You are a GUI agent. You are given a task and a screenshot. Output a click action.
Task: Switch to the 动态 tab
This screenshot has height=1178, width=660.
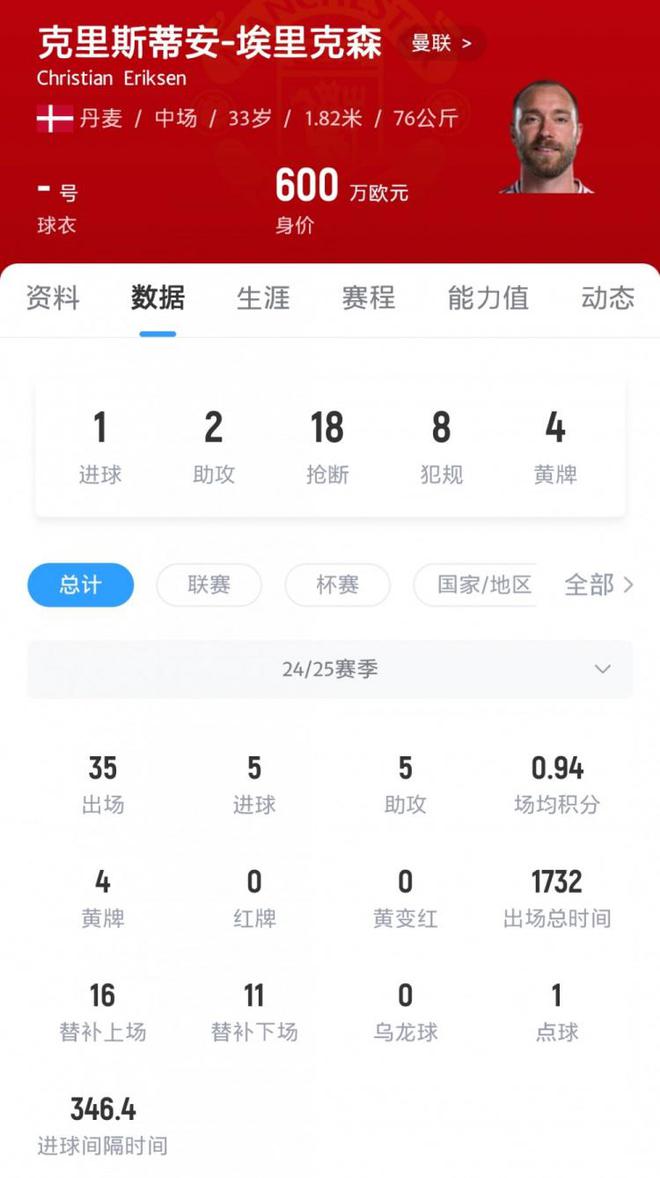coord(607,298)
